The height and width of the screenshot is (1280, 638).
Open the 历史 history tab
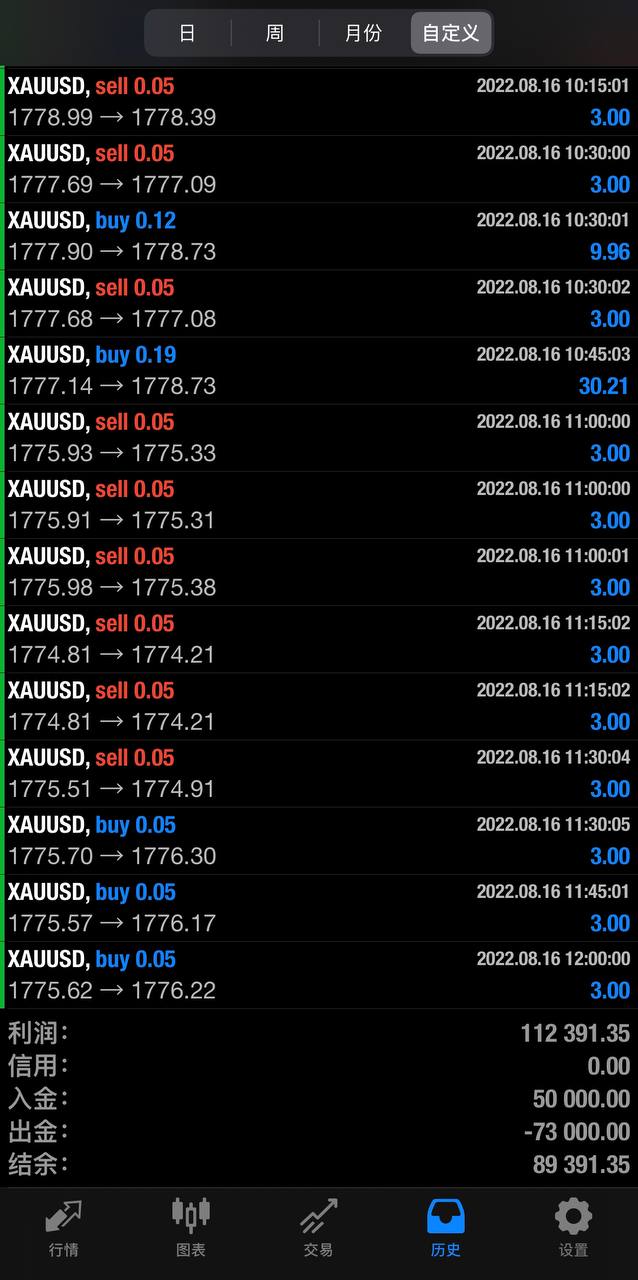pos(446,1228)
